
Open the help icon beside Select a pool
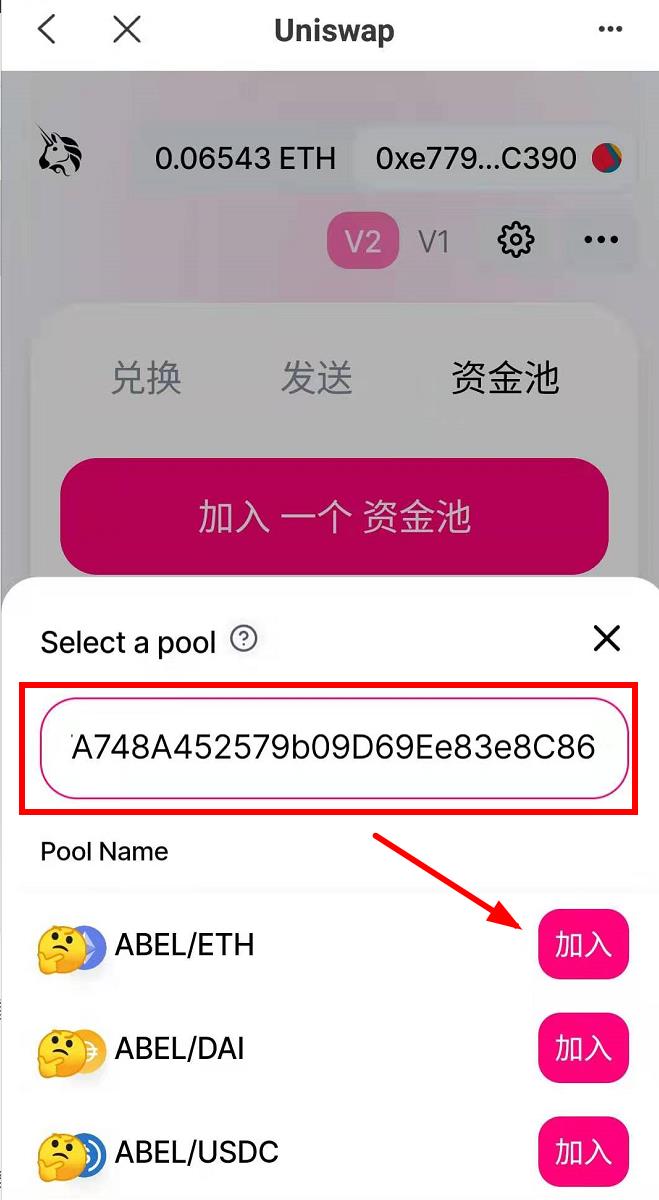tap(243, 638)
